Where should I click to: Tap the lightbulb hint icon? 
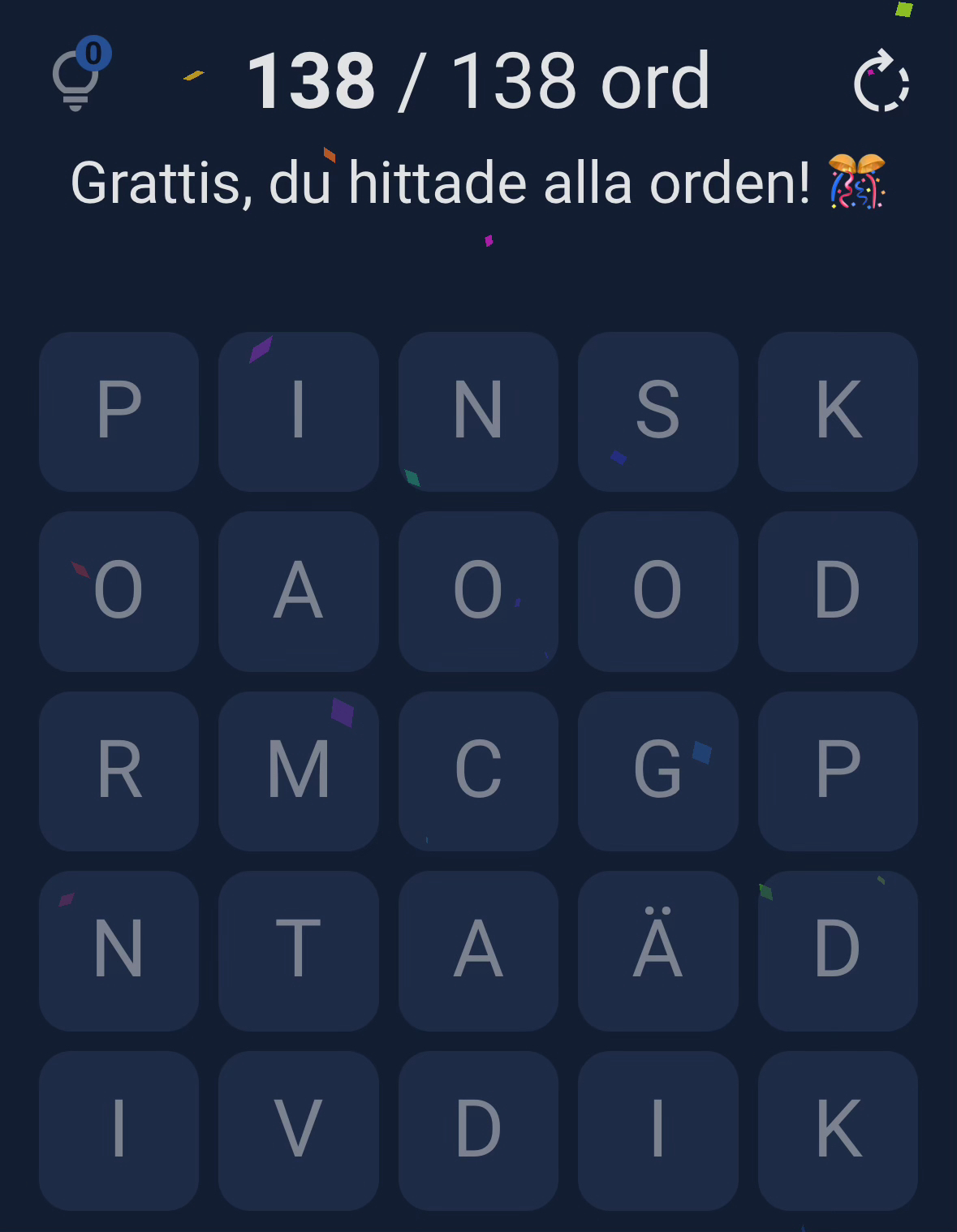point(77,80)
